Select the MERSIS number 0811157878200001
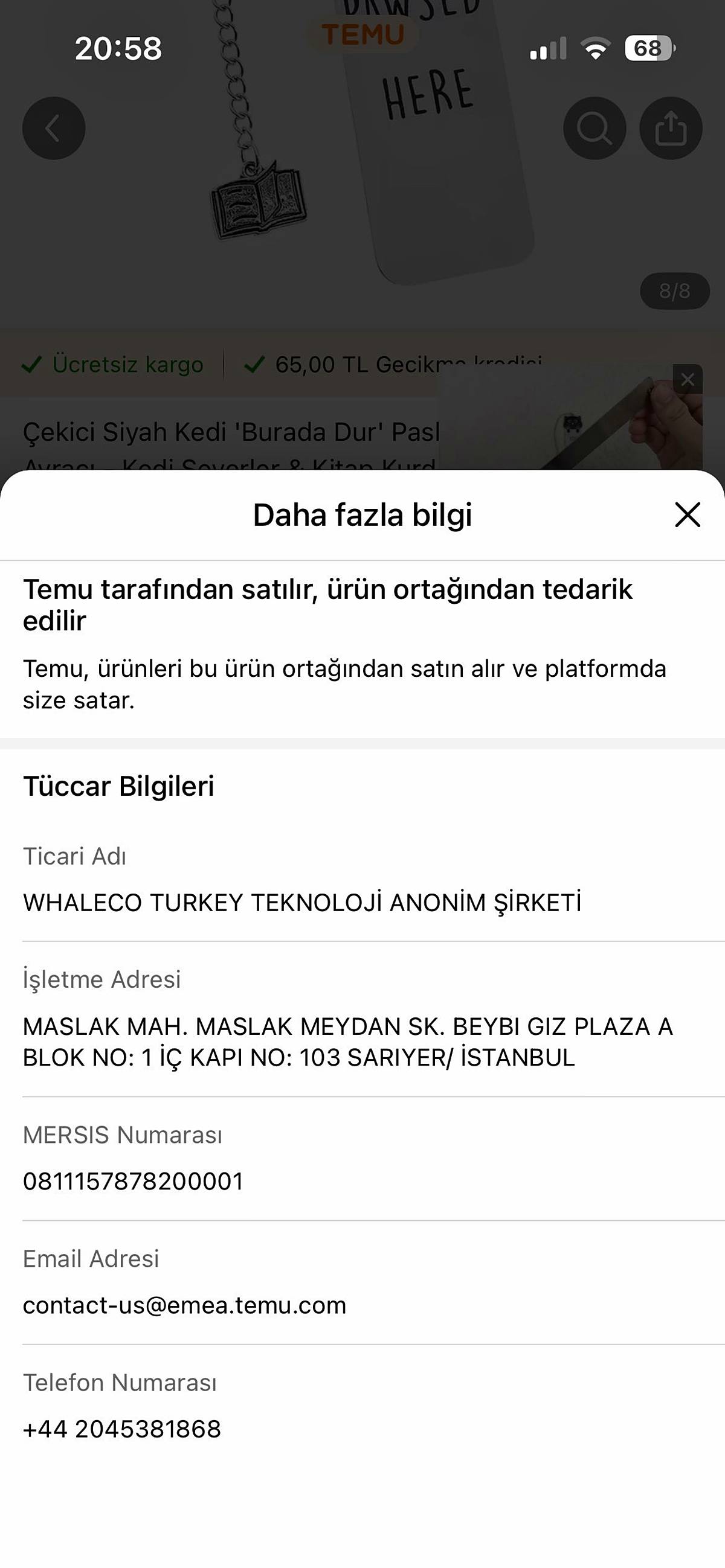The width and height of the screenshot is (725, 1568). [132, 1180]
